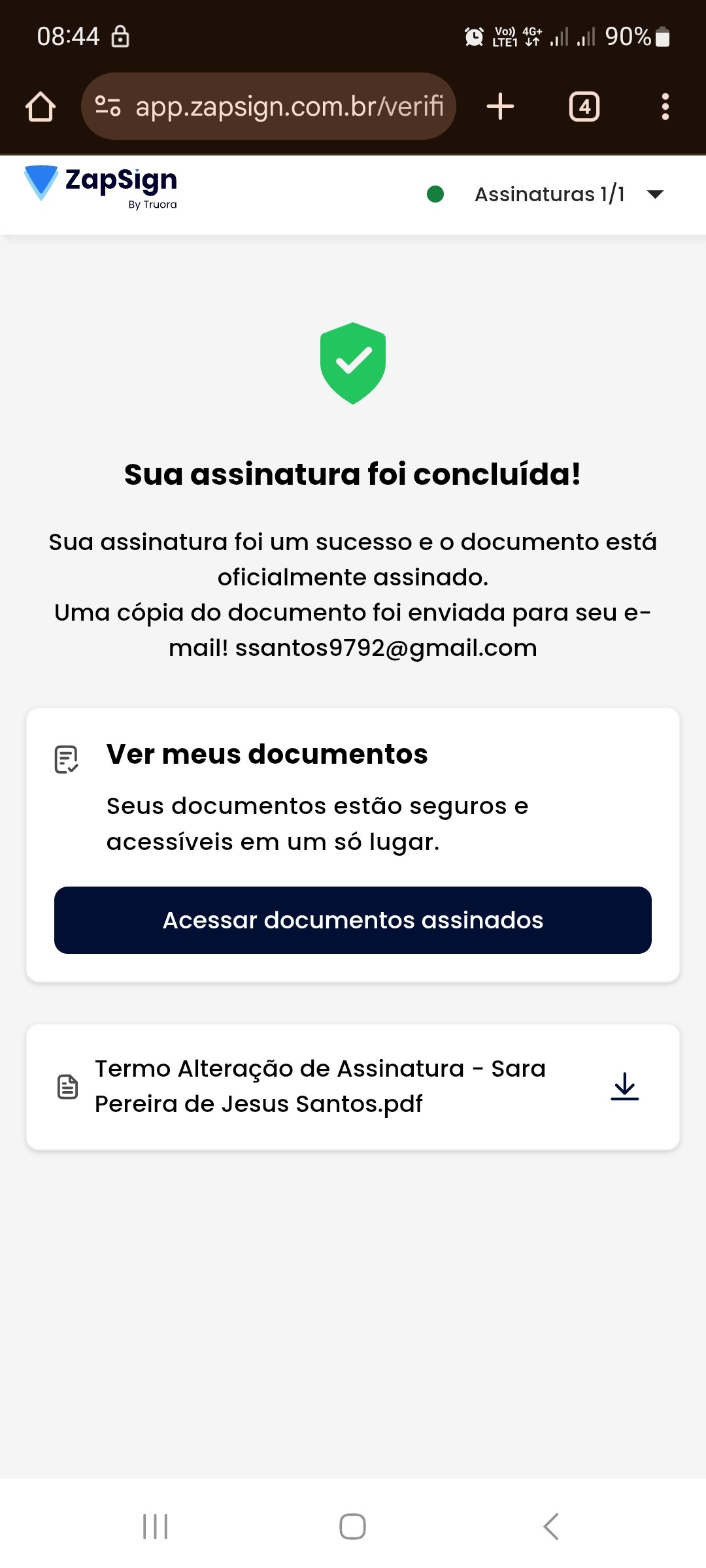Image resolution: width=706 pixels, height=1568 pixels.
Task: Download the Termo Alteração de Assinatura PDF
Action: pos(624,1086)
